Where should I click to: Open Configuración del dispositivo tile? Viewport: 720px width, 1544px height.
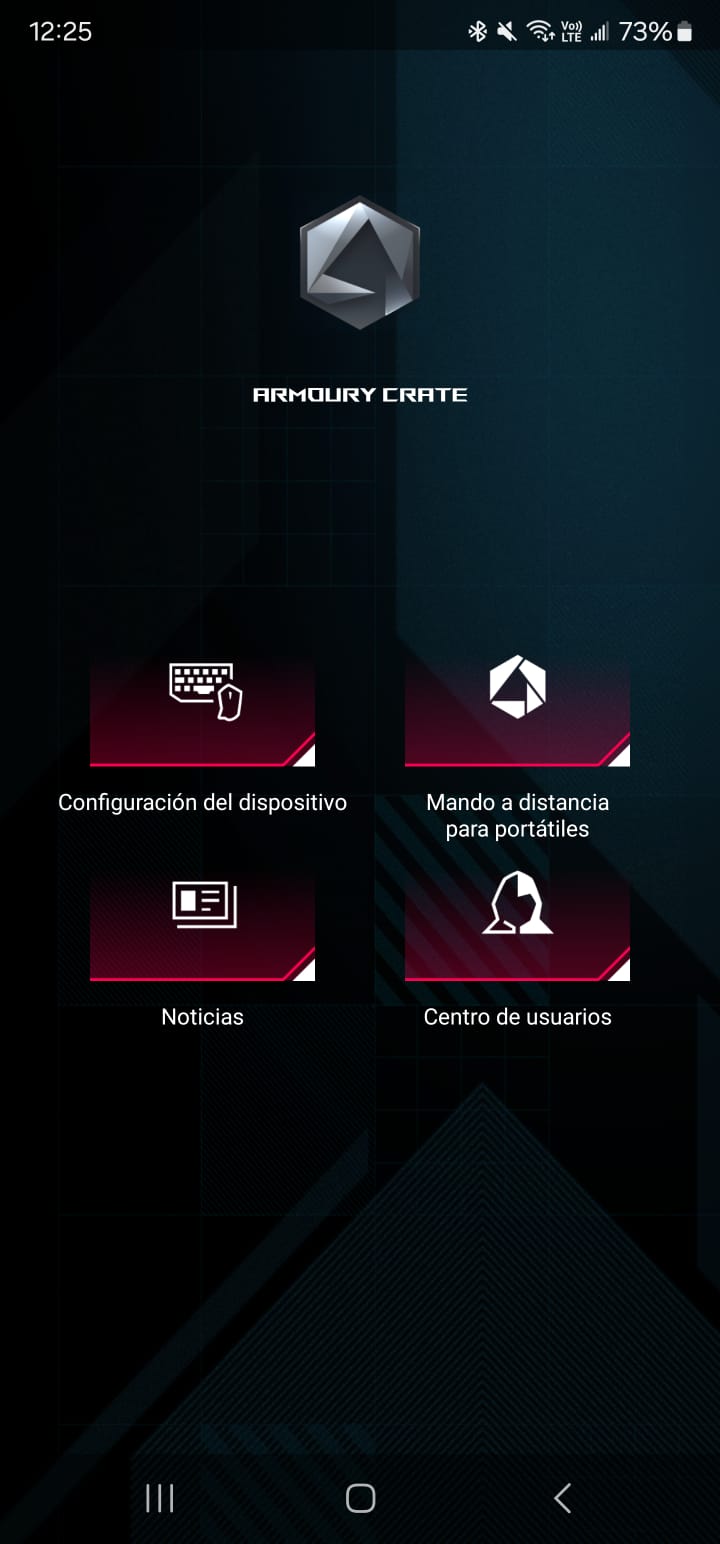tap(202, 712)
